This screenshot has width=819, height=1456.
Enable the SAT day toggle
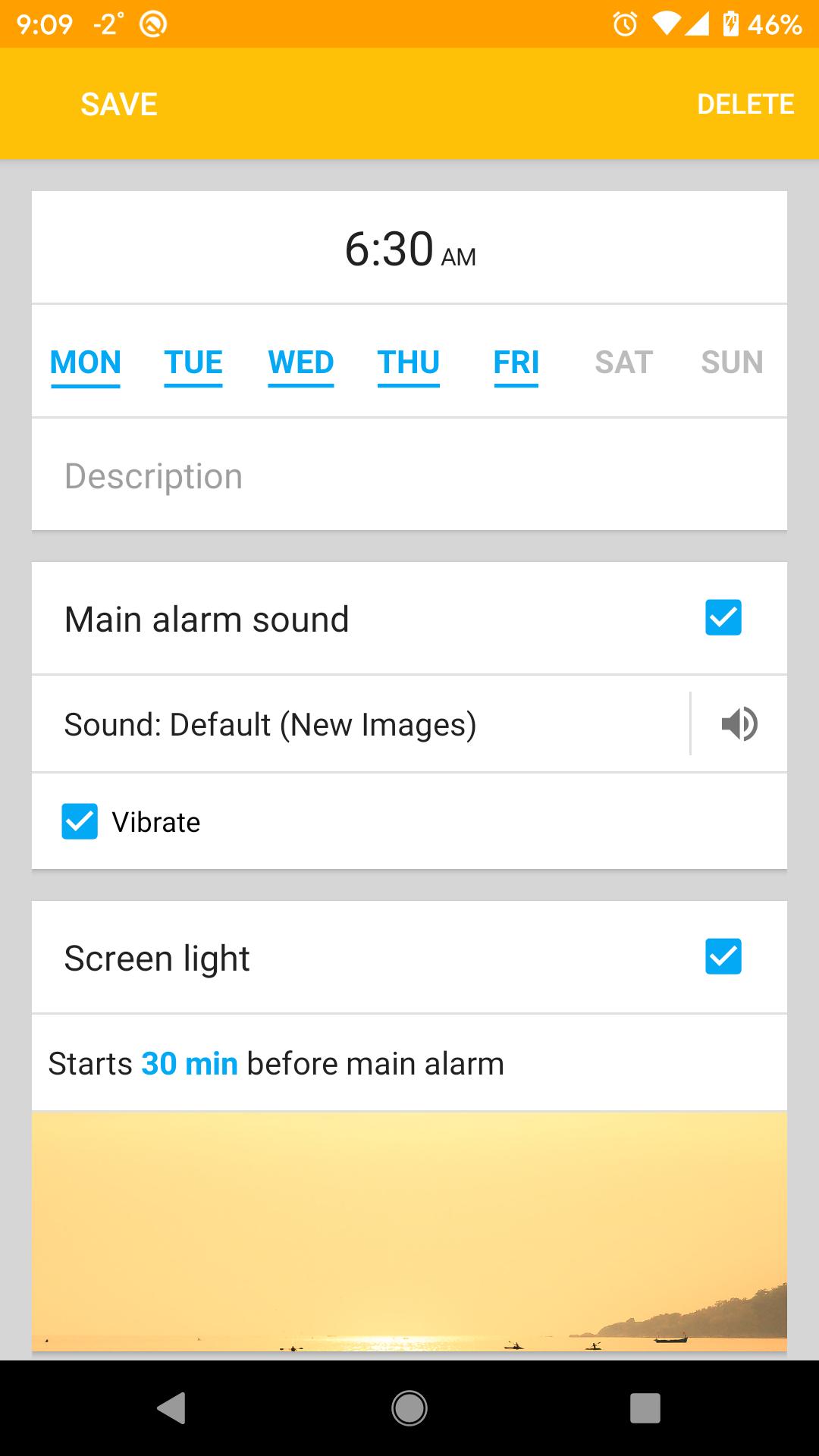point(624,362)
